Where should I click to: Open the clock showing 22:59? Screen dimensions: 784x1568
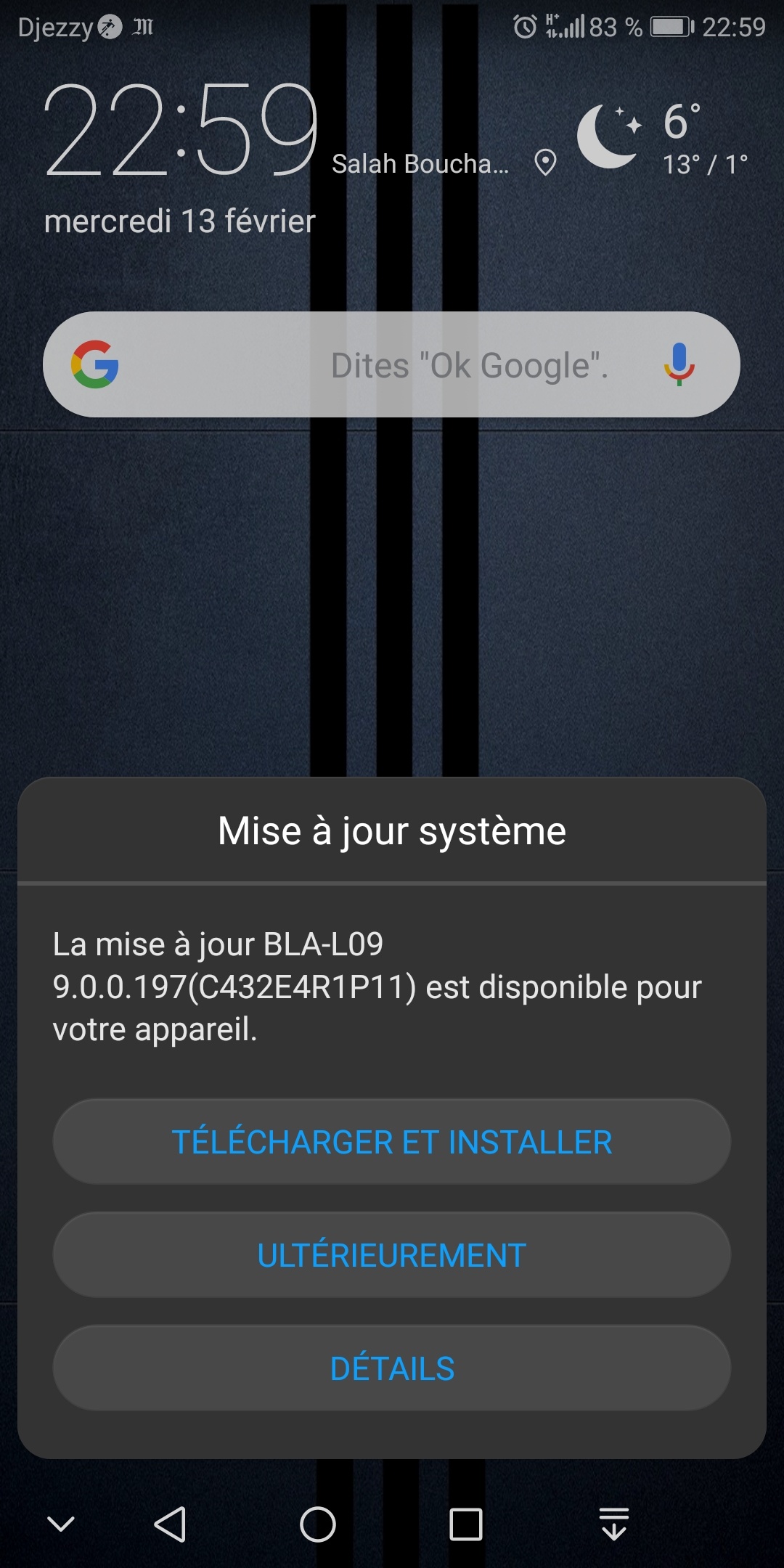tap(181, 131)
